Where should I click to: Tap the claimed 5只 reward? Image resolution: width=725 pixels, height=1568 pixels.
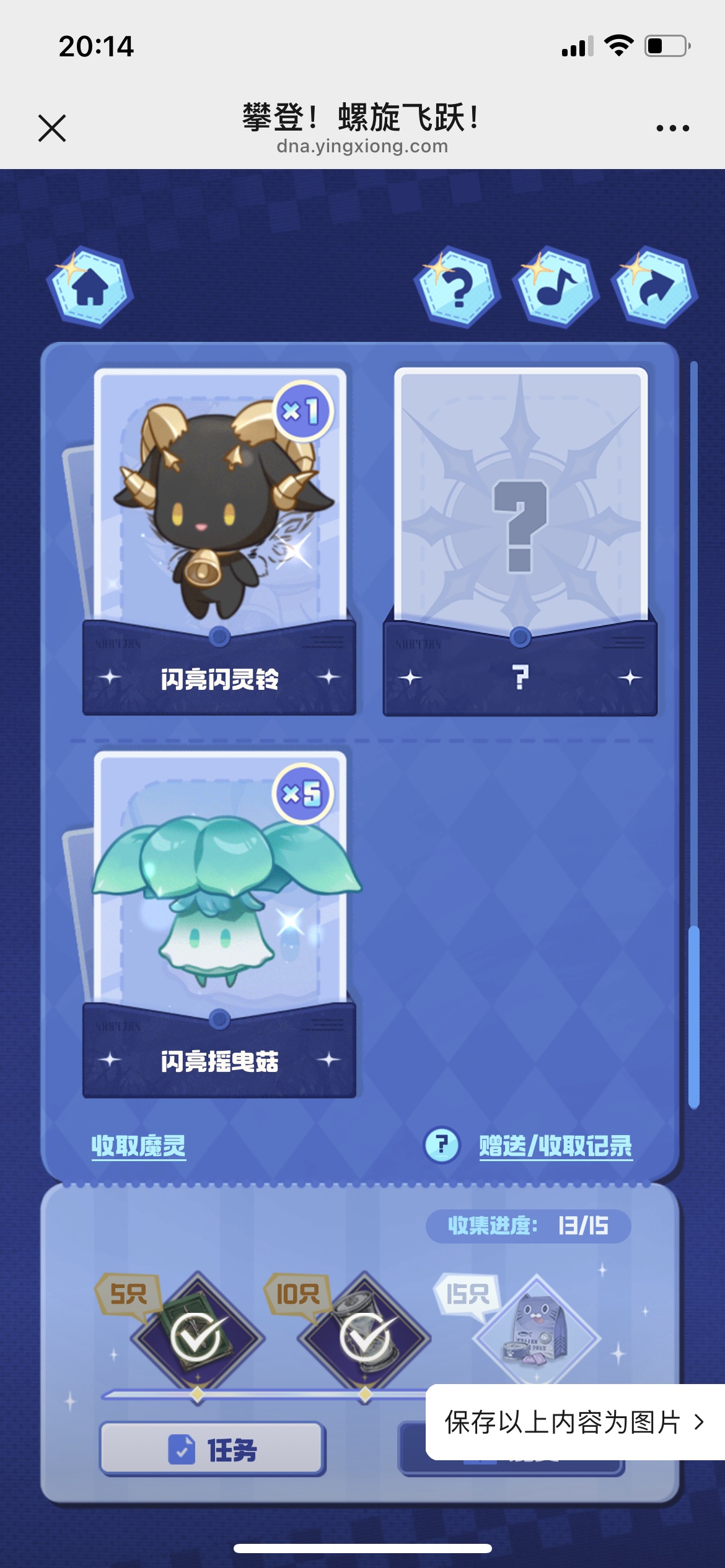point(197,1338)
